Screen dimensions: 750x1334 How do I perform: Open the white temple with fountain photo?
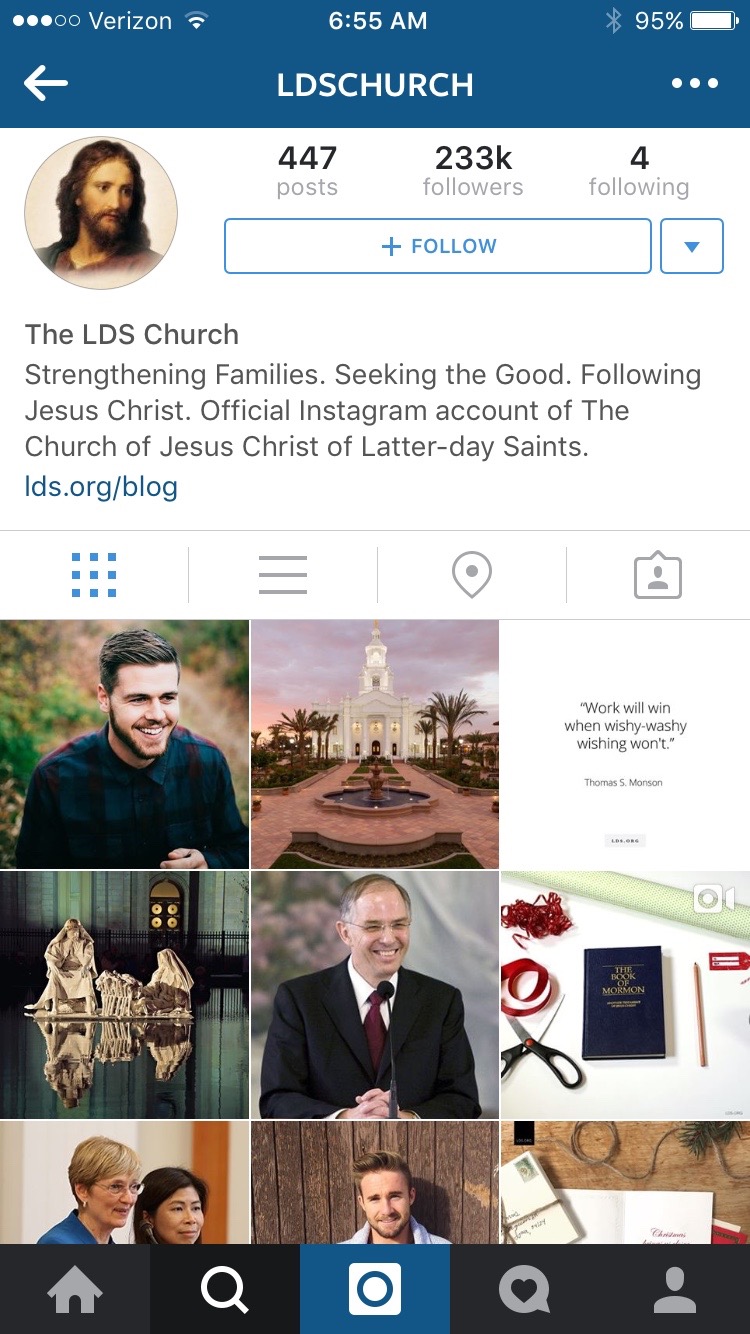[375, 744]
